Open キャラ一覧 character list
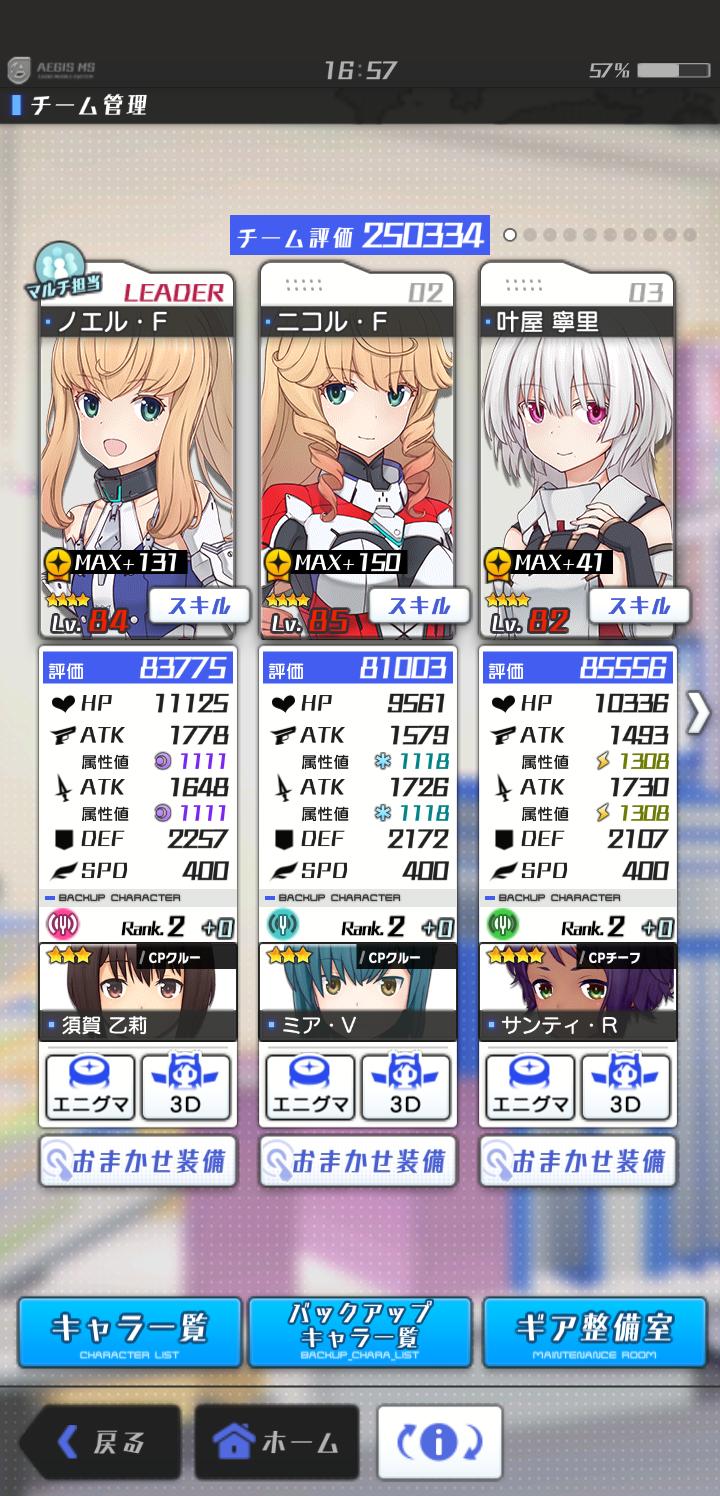This screenshot has width=720, height=1496. click(130, 1331)
